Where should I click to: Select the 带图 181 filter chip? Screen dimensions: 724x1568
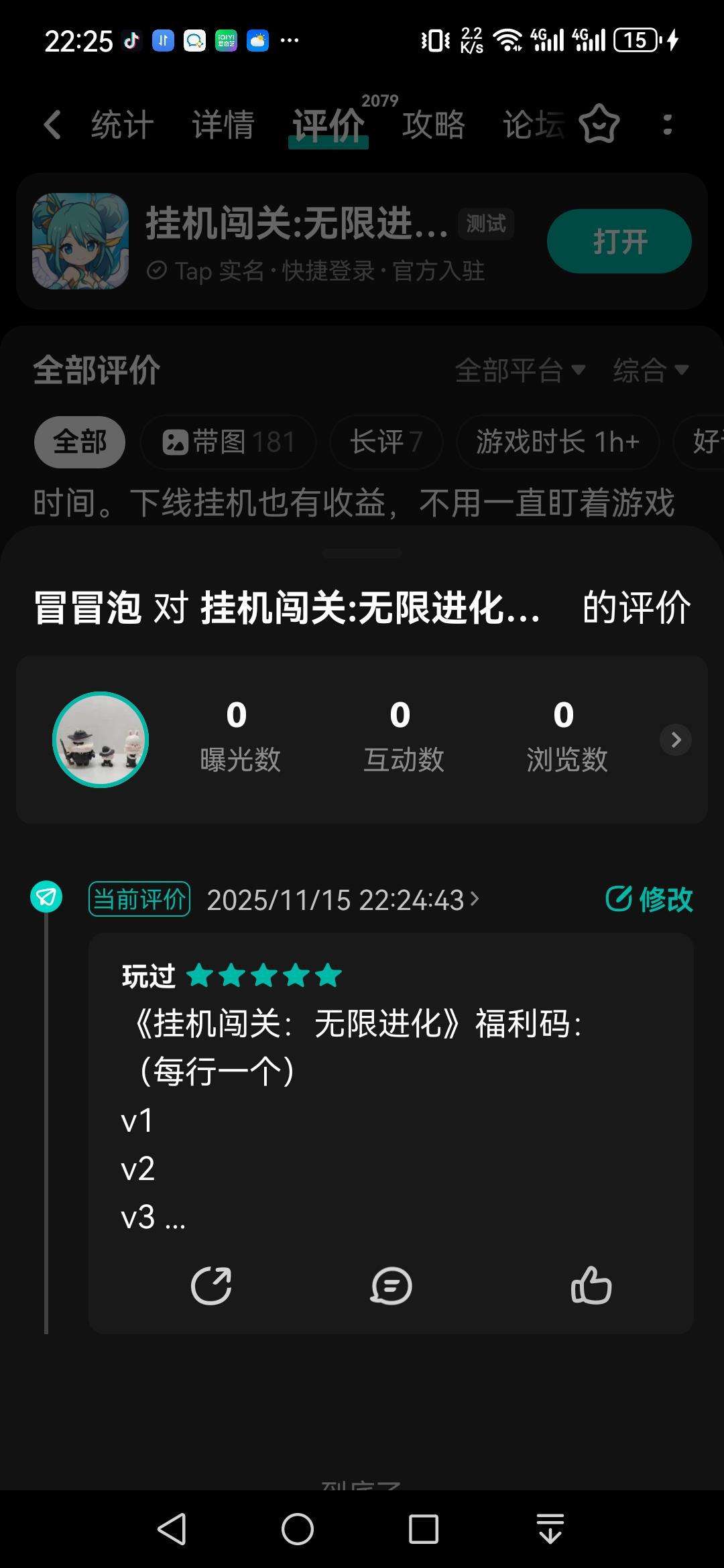point(227,442)
